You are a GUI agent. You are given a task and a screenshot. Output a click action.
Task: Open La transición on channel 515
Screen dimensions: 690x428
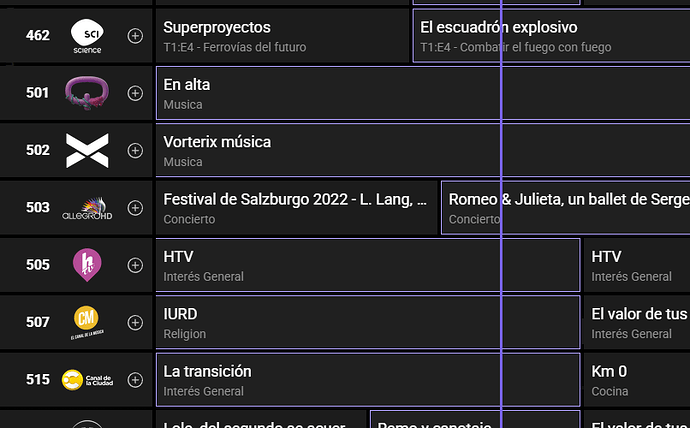pyautogui.click(x=367, y=380)
